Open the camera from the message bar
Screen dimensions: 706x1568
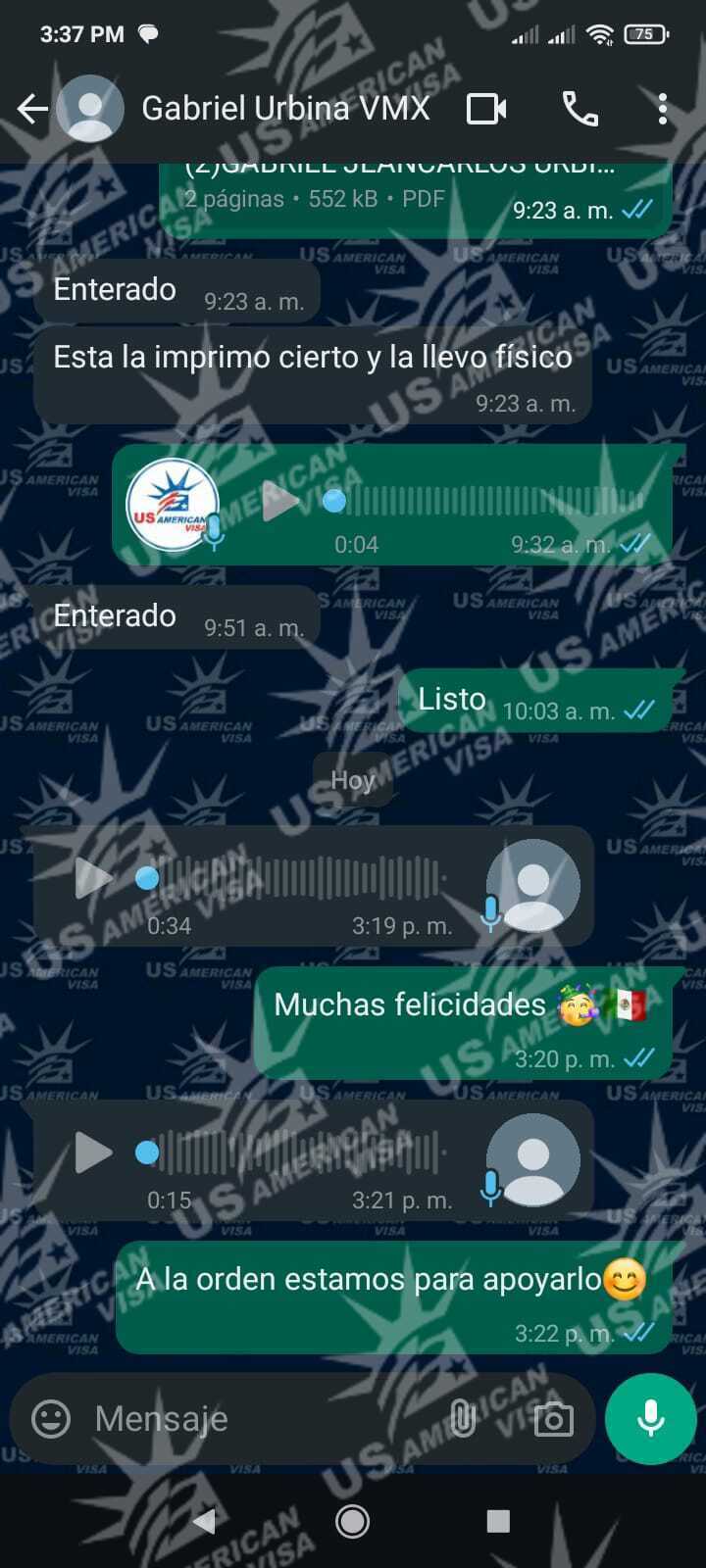coord(553,1418)
